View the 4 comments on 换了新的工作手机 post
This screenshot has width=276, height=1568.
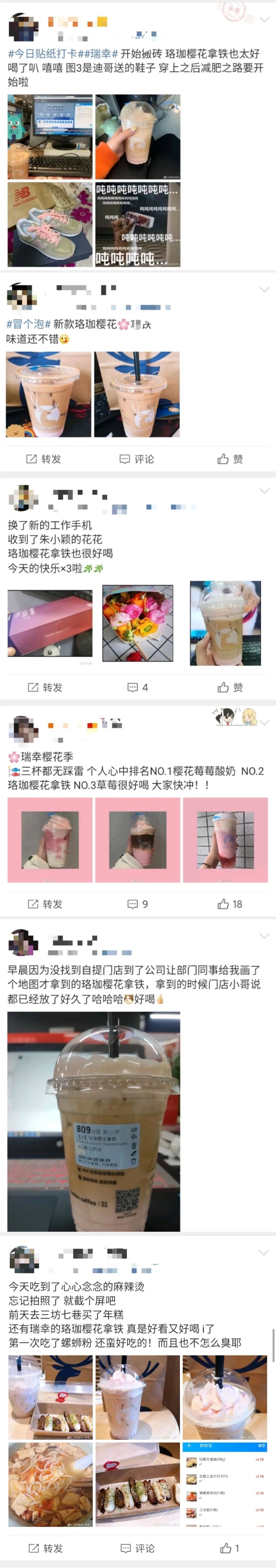pos(138,687)
